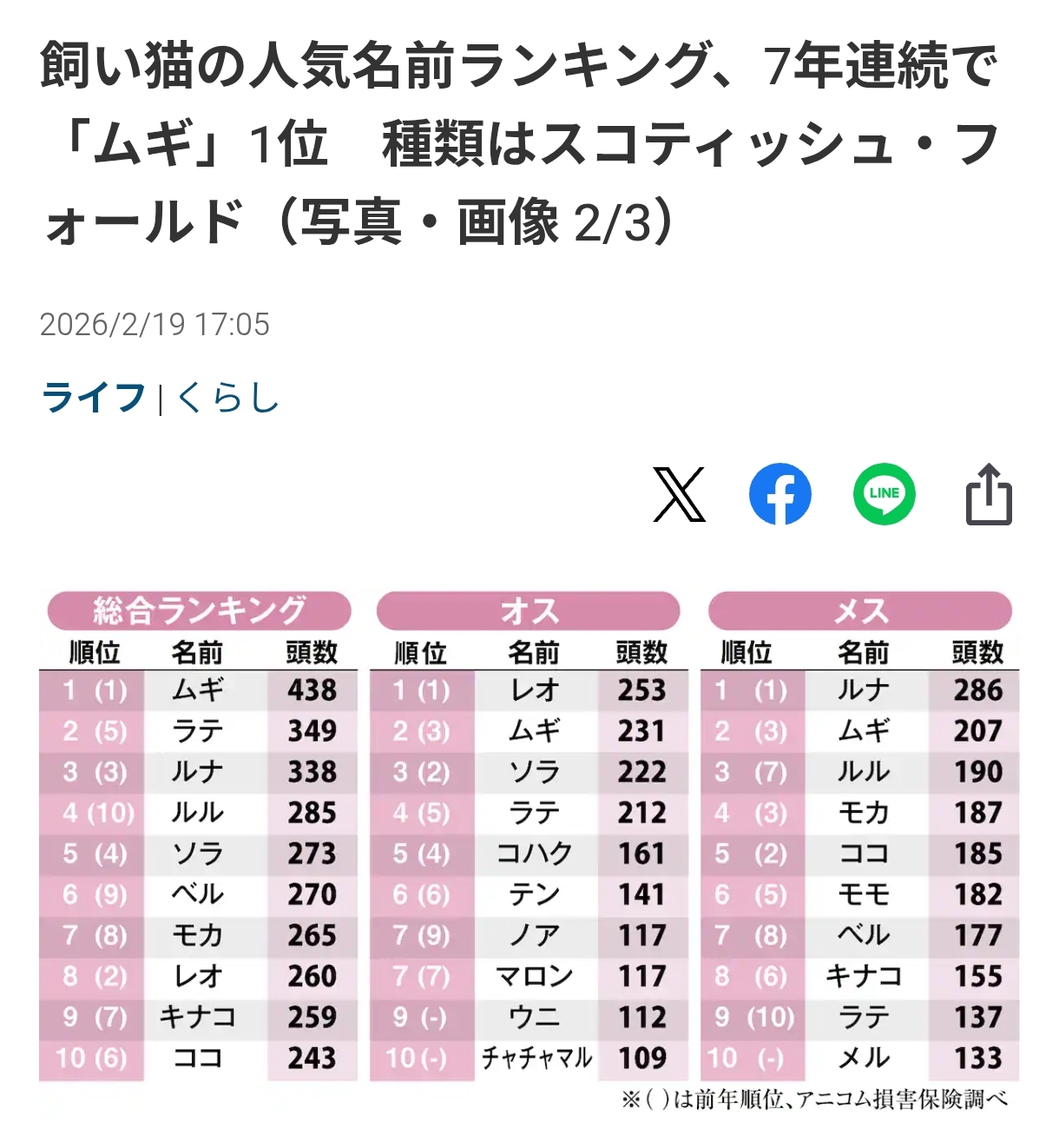Send the article via LINE
Screen dimensions: 1059x1148
tap(884, 494)
